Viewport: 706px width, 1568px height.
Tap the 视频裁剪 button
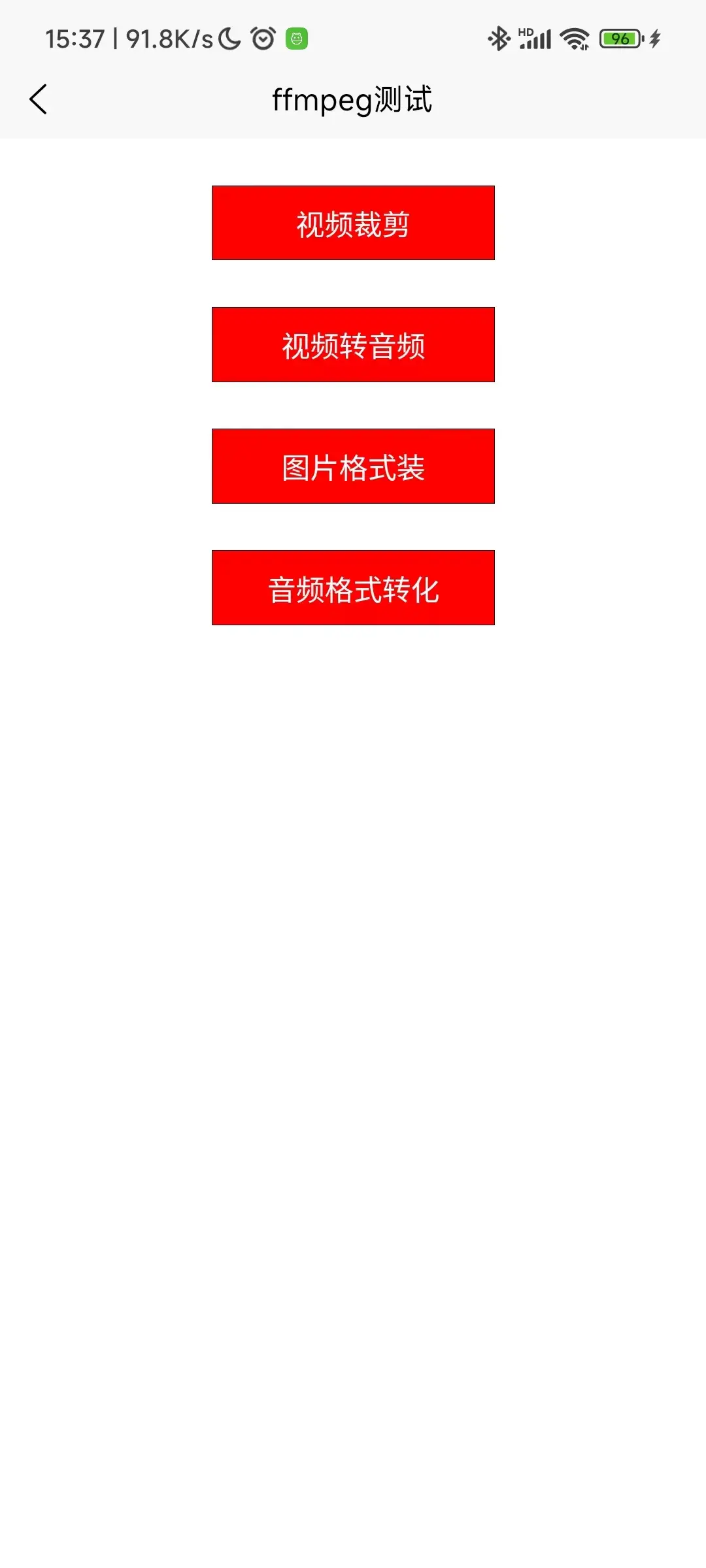point(353,223)
